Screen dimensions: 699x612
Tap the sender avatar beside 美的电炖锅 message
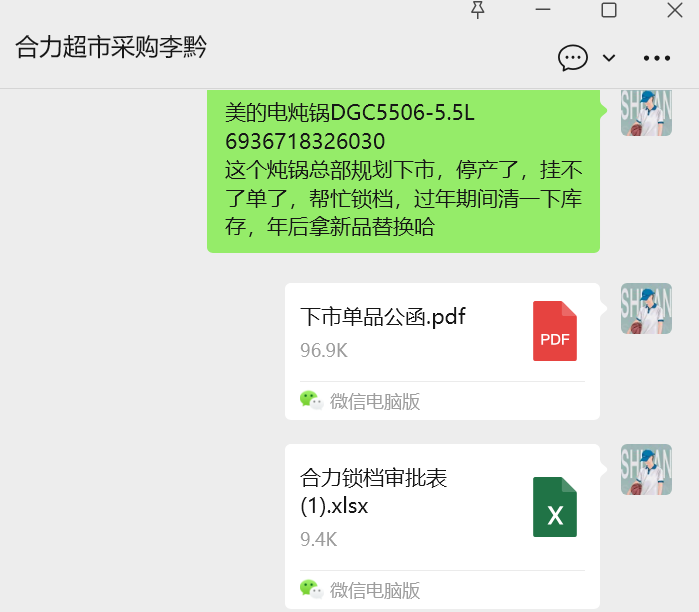coord(646,114)
